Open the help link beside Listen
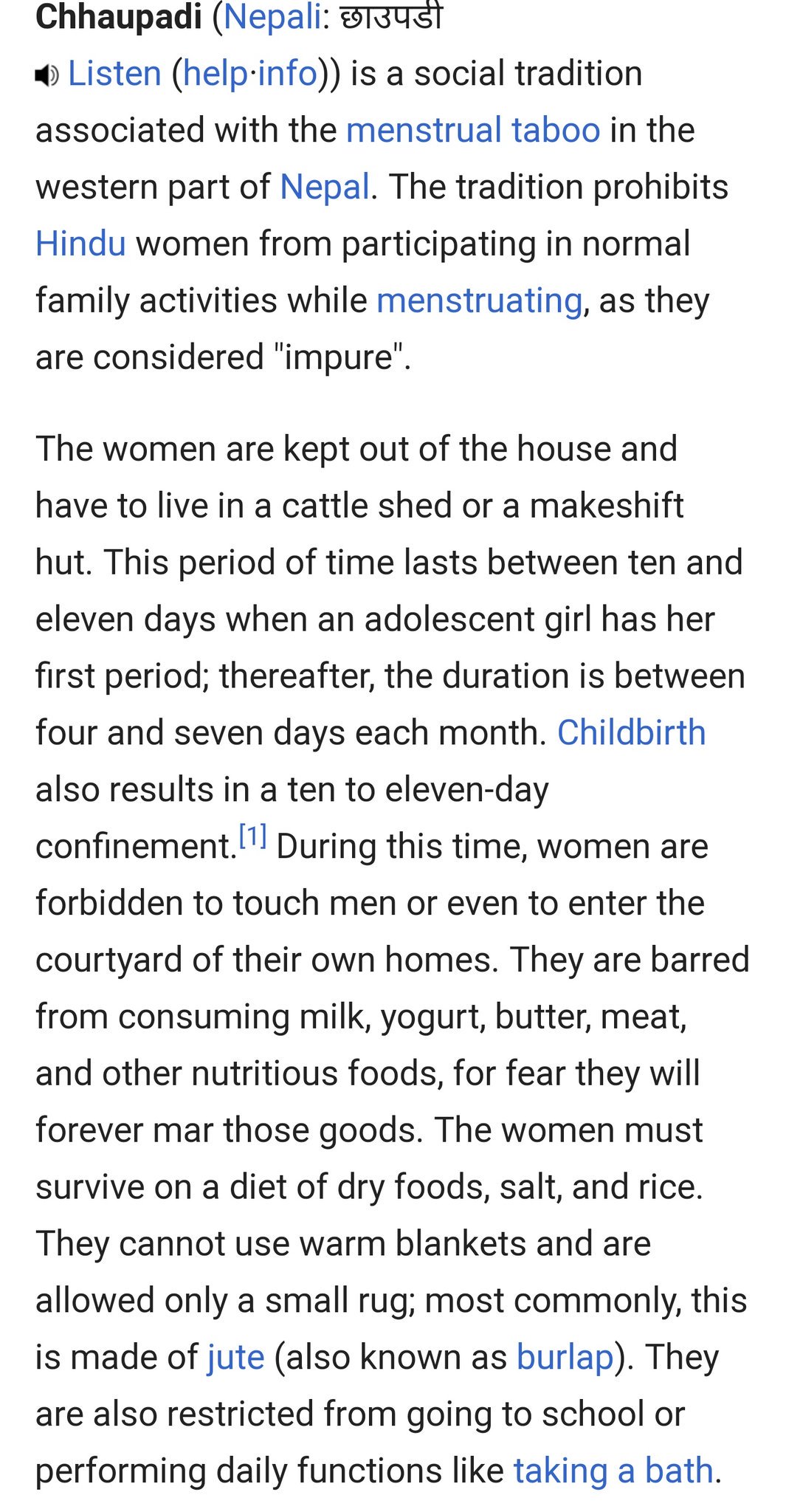Viewport: 786px width, 1512px height. pos(216,75)
